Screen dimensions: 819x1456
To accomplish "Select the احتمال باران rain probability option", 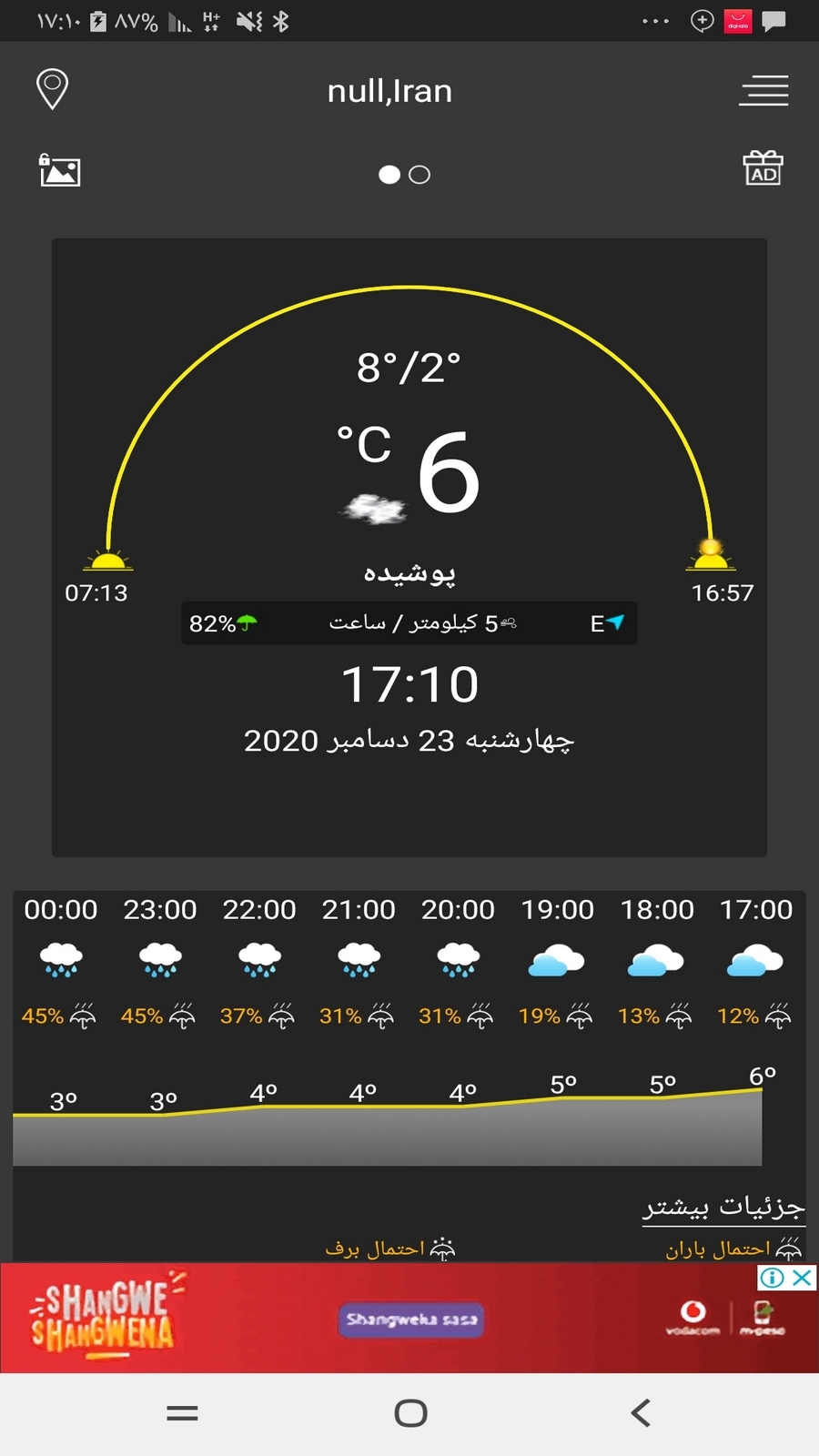I will click(733, 1249).
